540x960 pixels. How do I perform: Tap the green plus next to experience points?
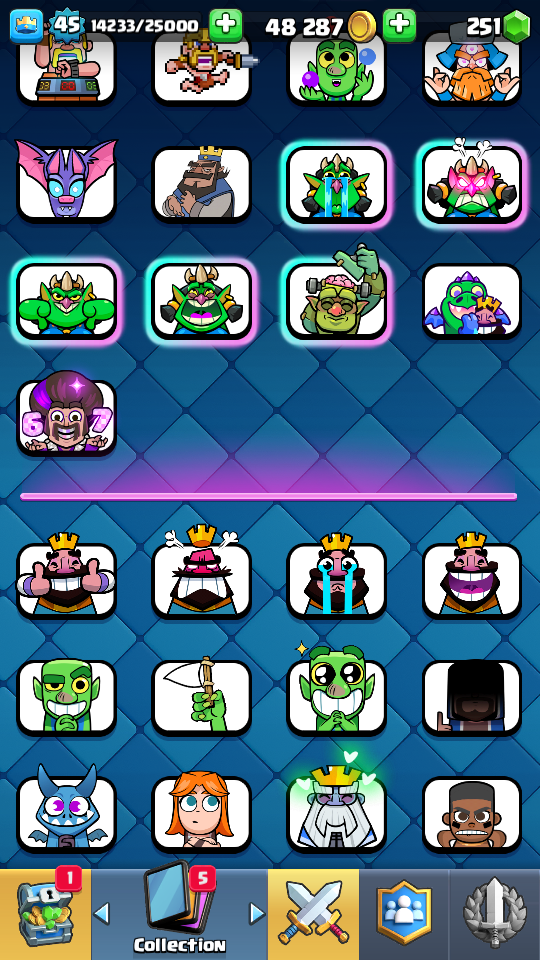[225, 26]
